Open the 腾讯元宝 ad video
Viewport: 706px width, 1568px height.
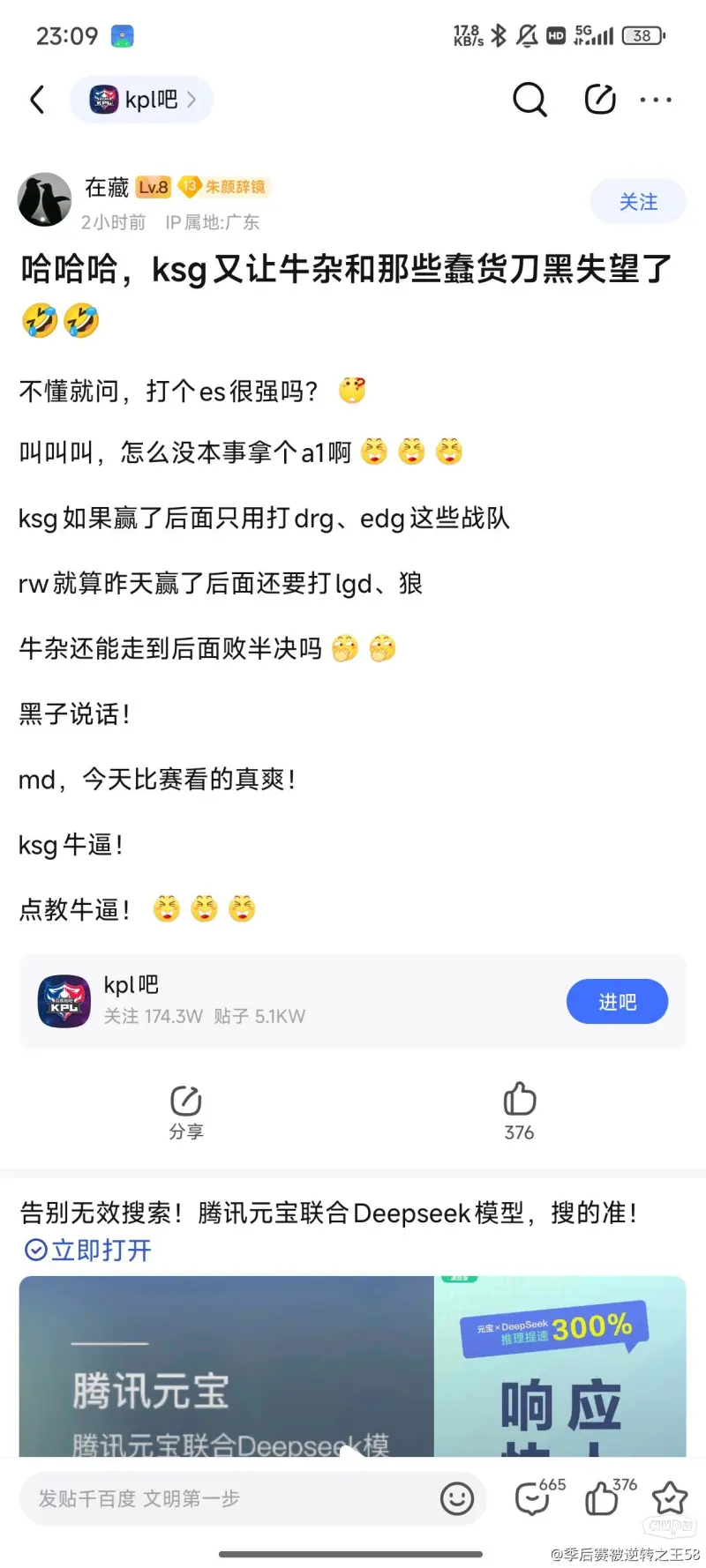(x=353, y=1365)
